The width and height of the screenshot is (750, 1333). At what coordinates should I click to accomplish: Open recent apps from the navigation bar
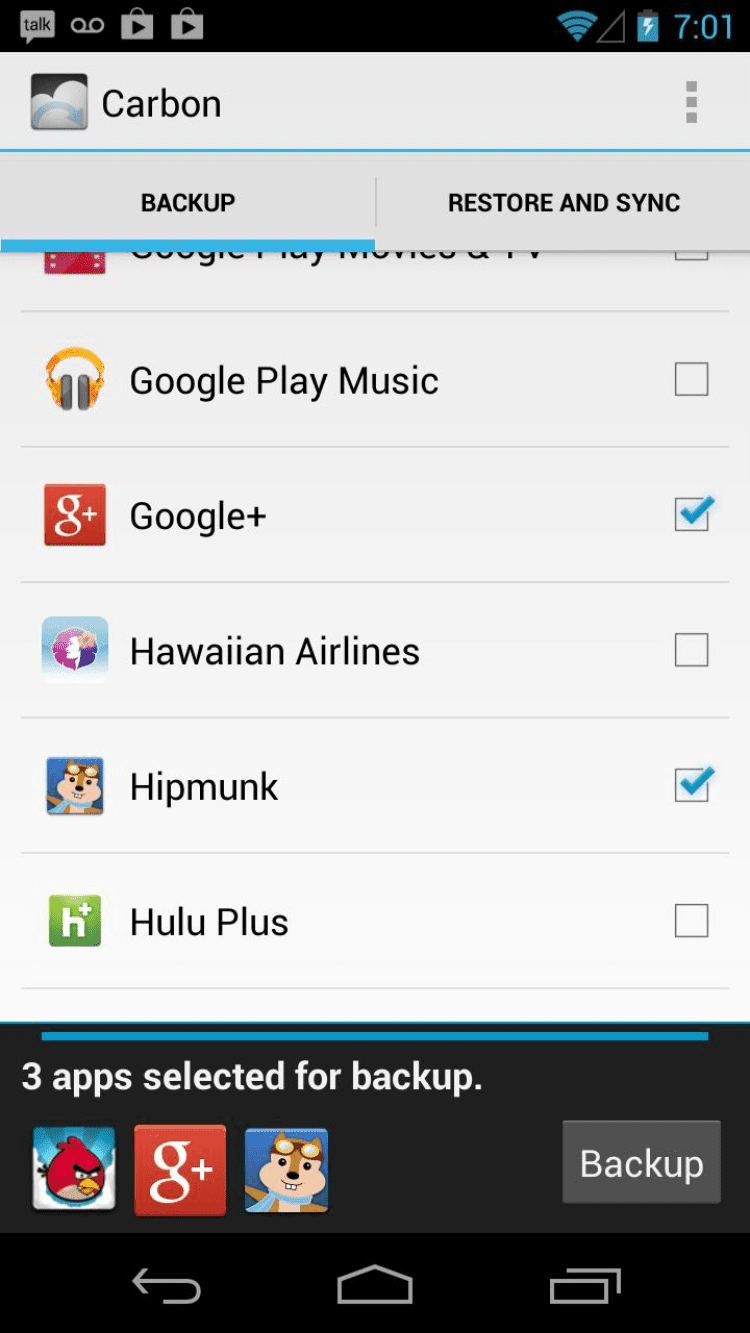585,1286
